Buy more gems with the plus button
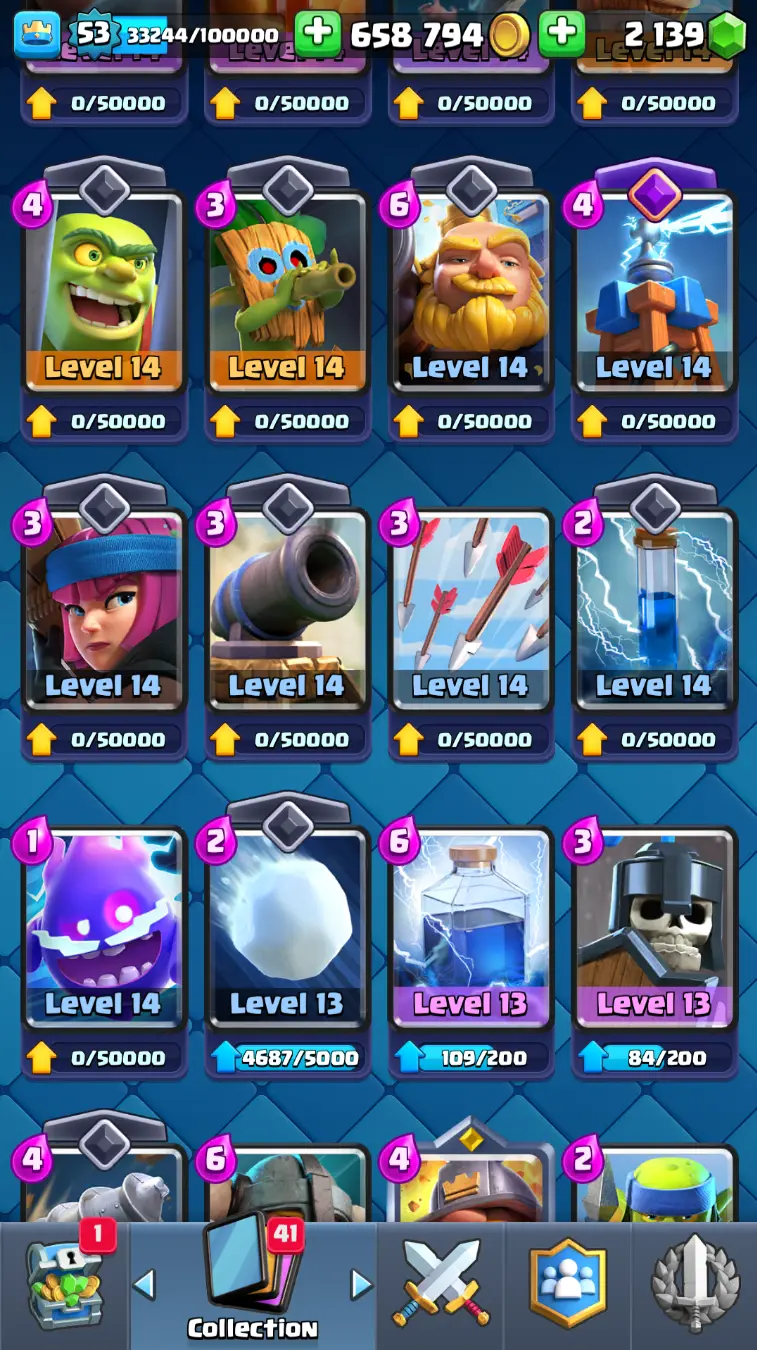 pyautogui.click(x=562, y=35)
